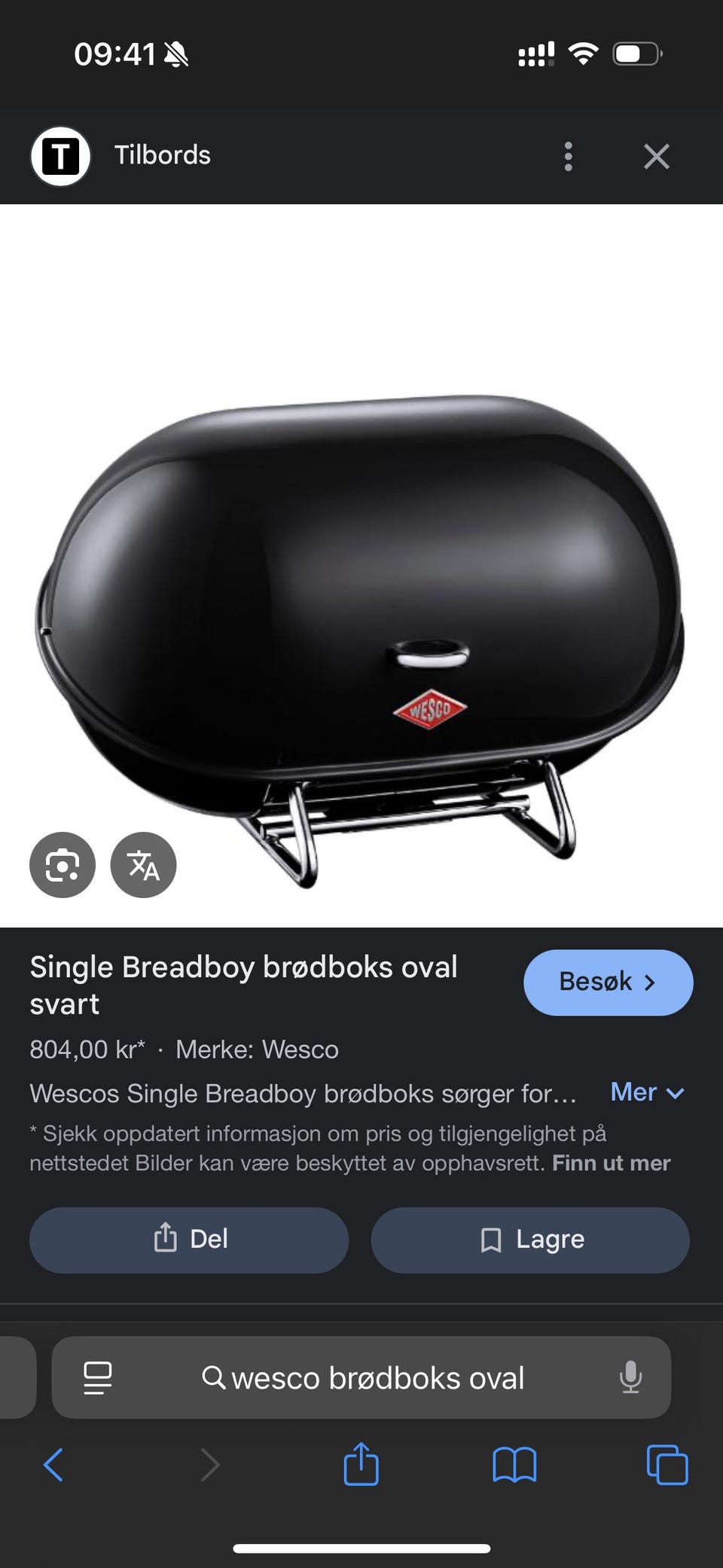Screen dimensions: 723x1568
Task: Save the image with Lagre
Action: [x=530, y=1239]
